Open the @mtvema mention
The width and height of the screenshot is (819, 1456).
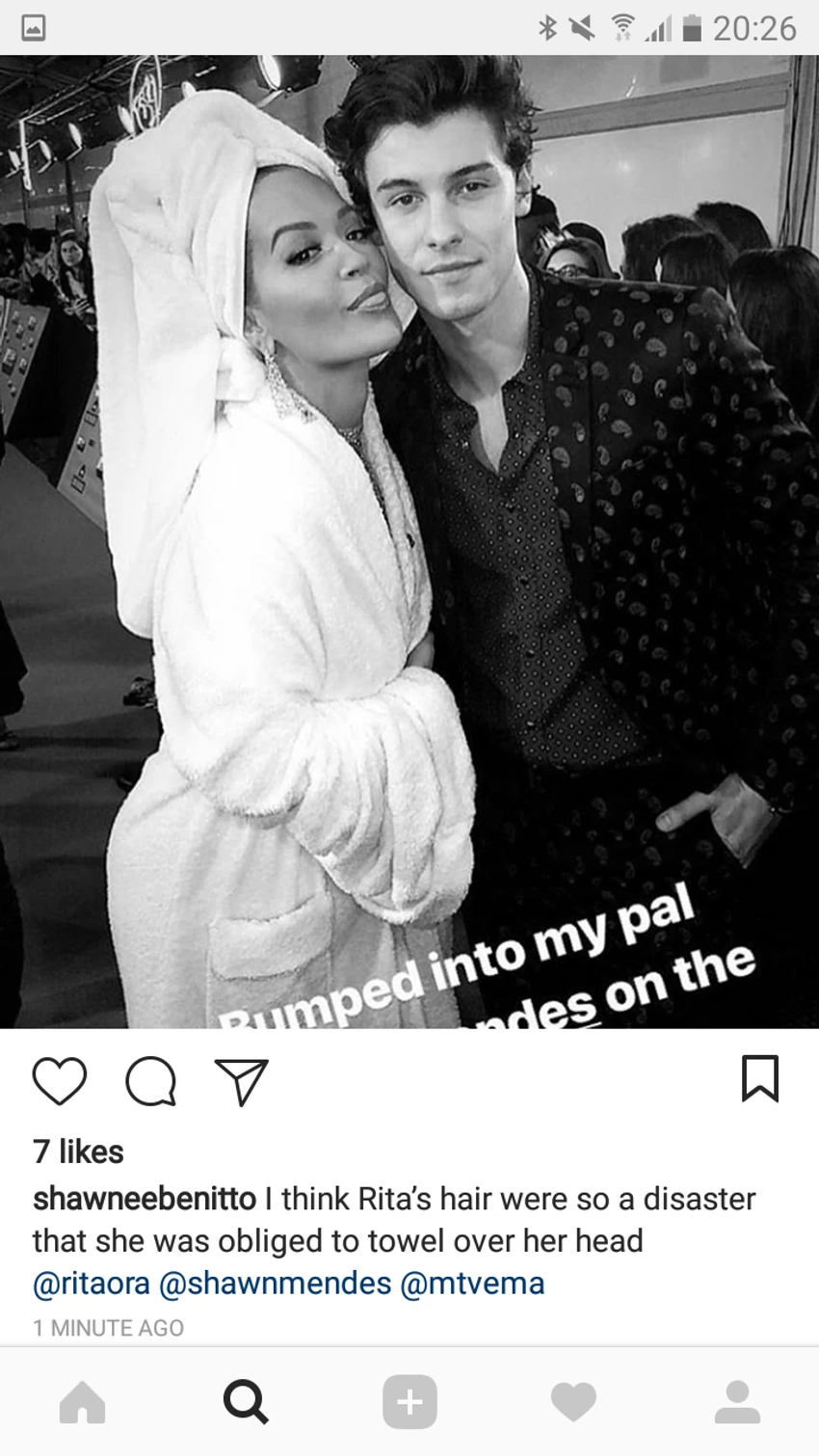click(x=472, y=1284)
